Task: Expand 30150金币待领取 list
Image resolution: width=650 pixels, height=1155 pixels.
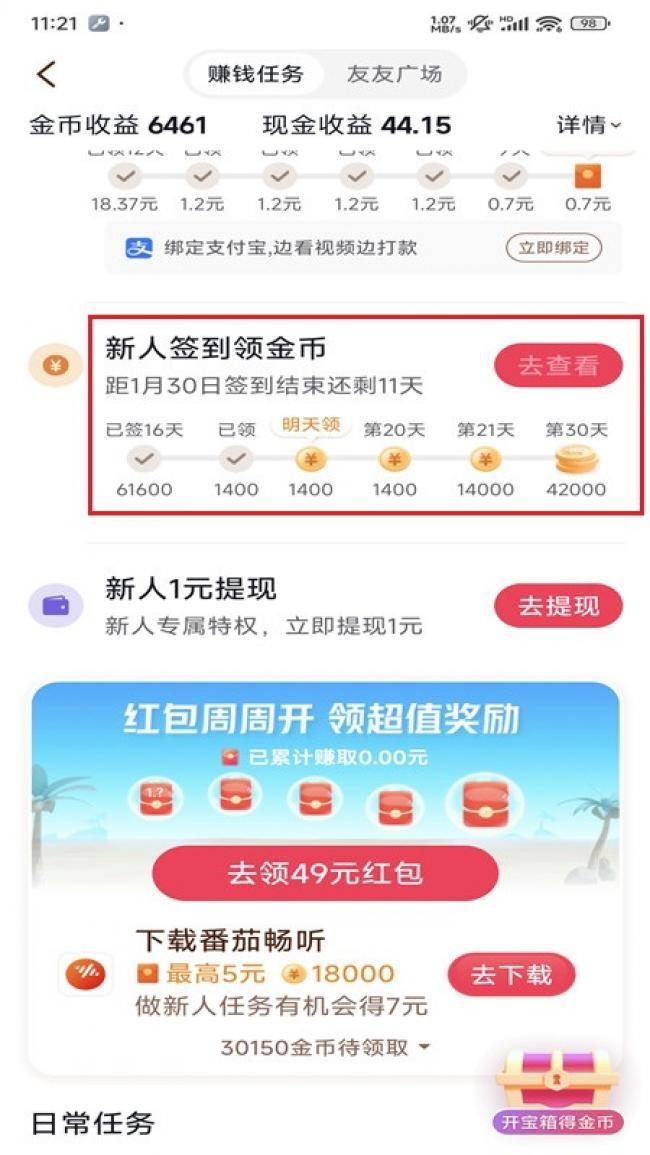Action: 325,1047
